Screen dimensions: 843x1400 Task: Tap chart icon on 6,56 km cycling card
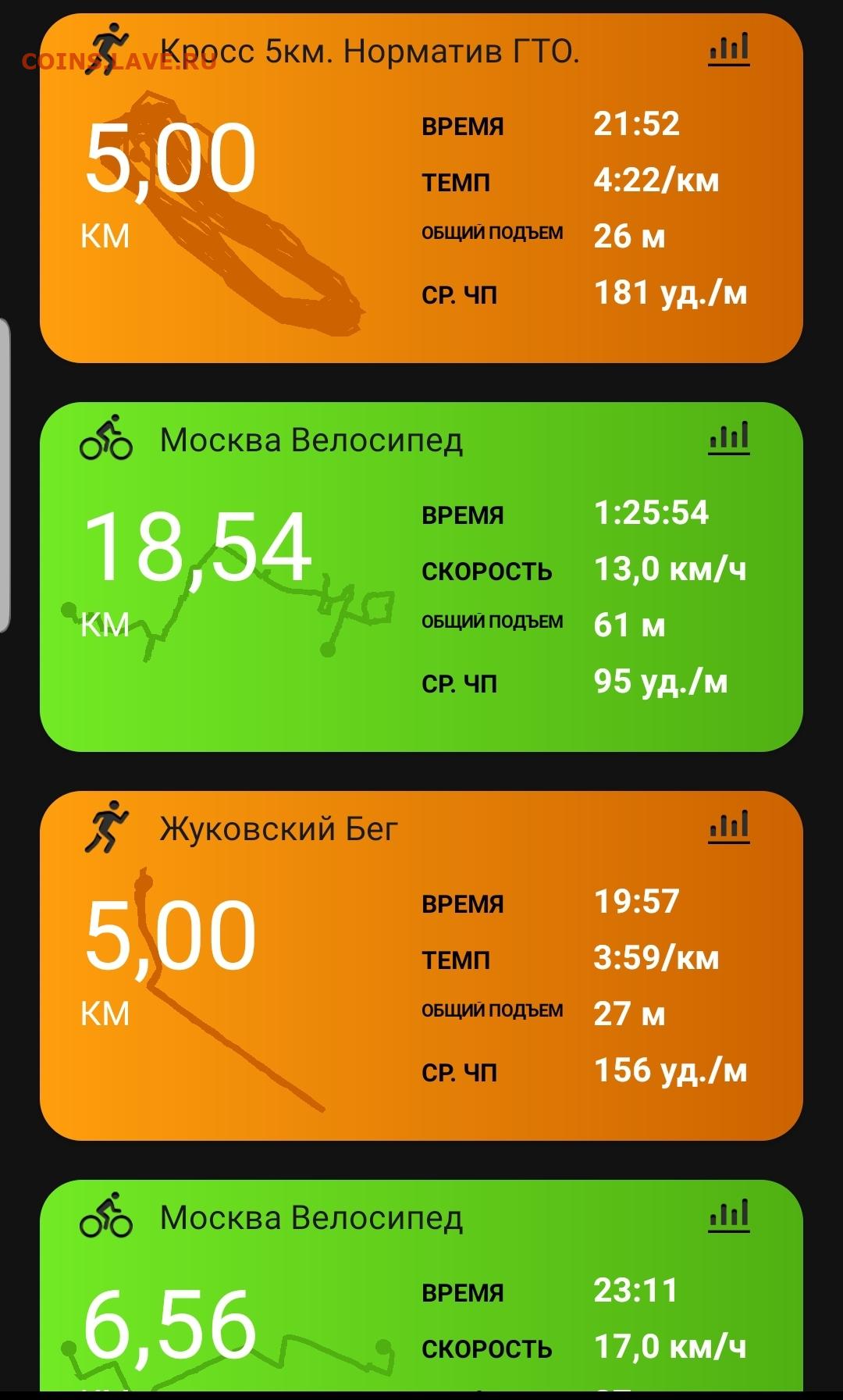[729, 1216]
